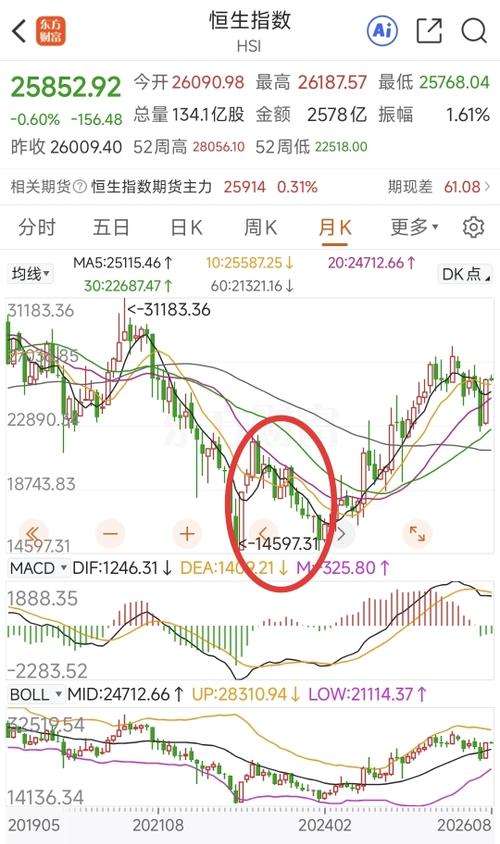Change the BOLL indicator dropdown

pos(36,694)
